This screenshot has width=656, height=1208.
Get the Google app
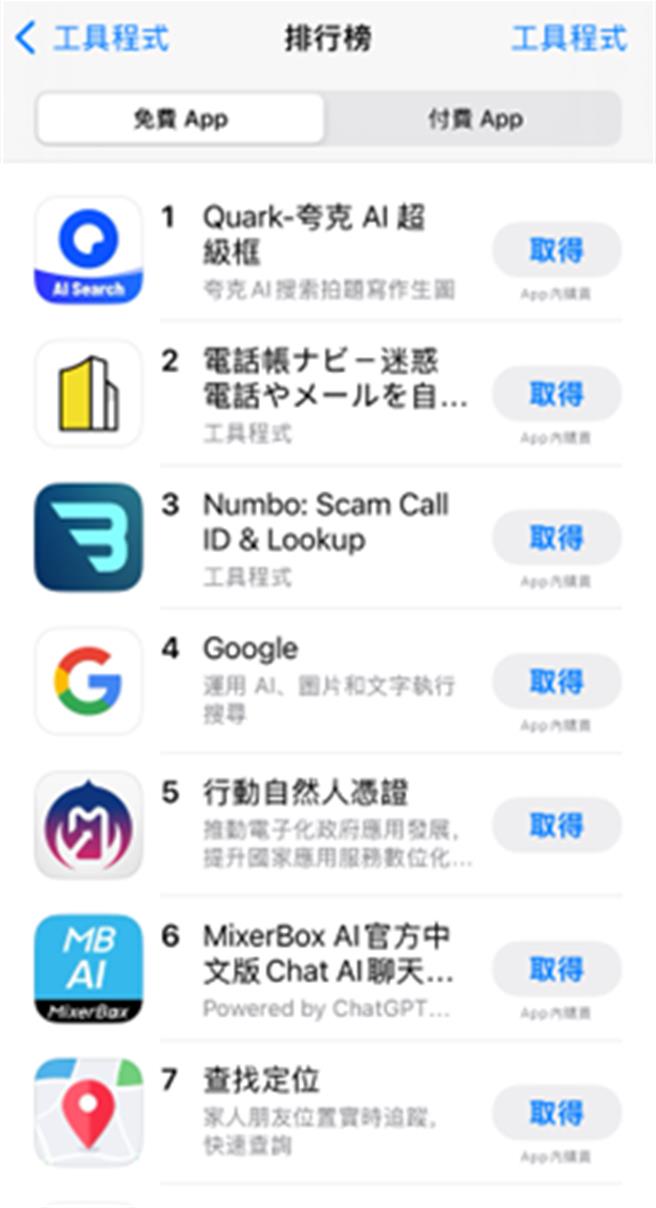557,682
